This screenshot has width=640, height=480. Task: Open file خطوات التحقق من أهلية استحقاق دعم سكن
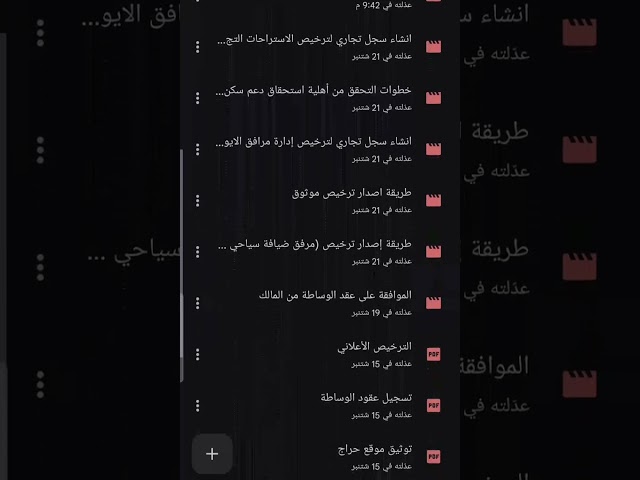(x=320, y=98)
